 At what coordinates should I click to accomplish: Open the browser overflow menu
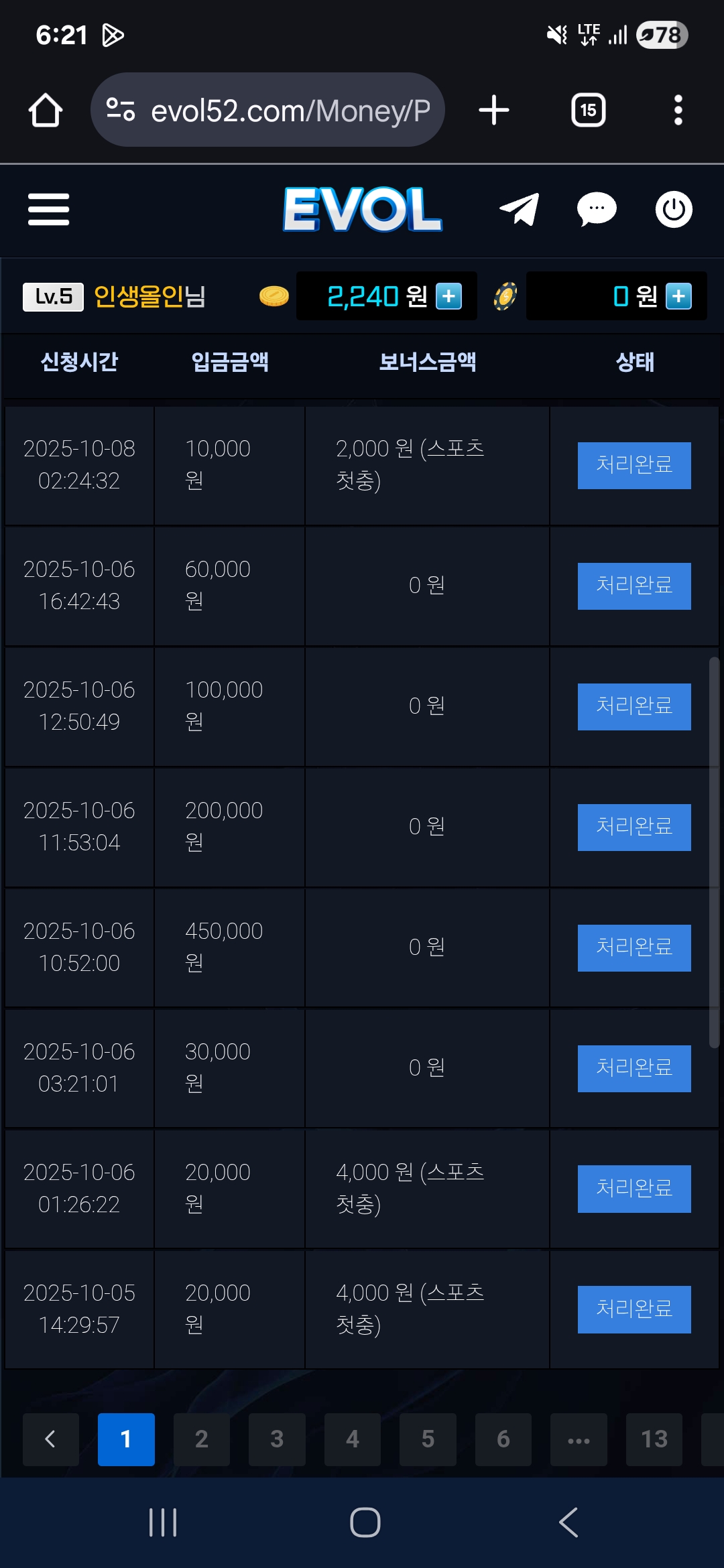678,111
